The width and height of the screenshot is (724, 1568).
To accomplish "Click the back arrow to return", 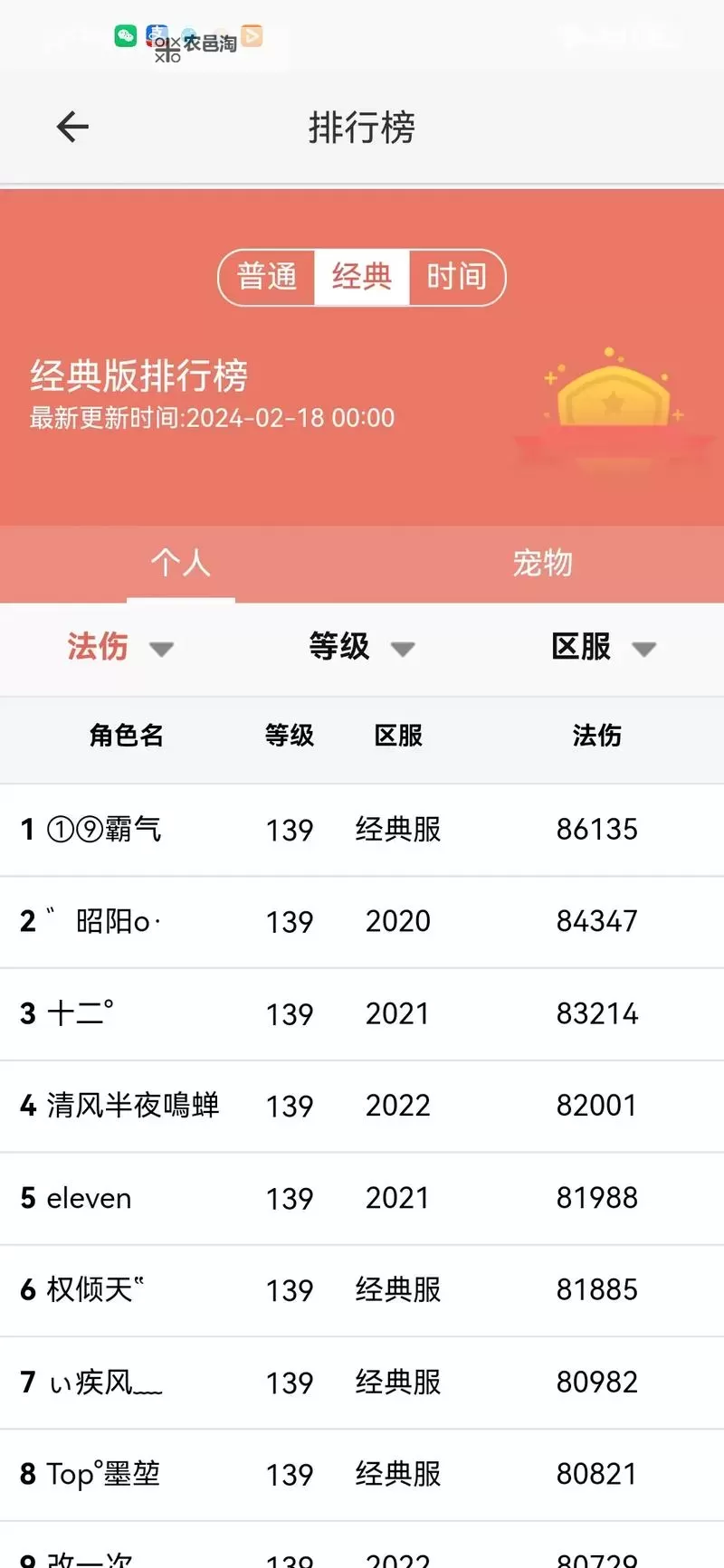I will pyautogui.click(x=71, y=127).
